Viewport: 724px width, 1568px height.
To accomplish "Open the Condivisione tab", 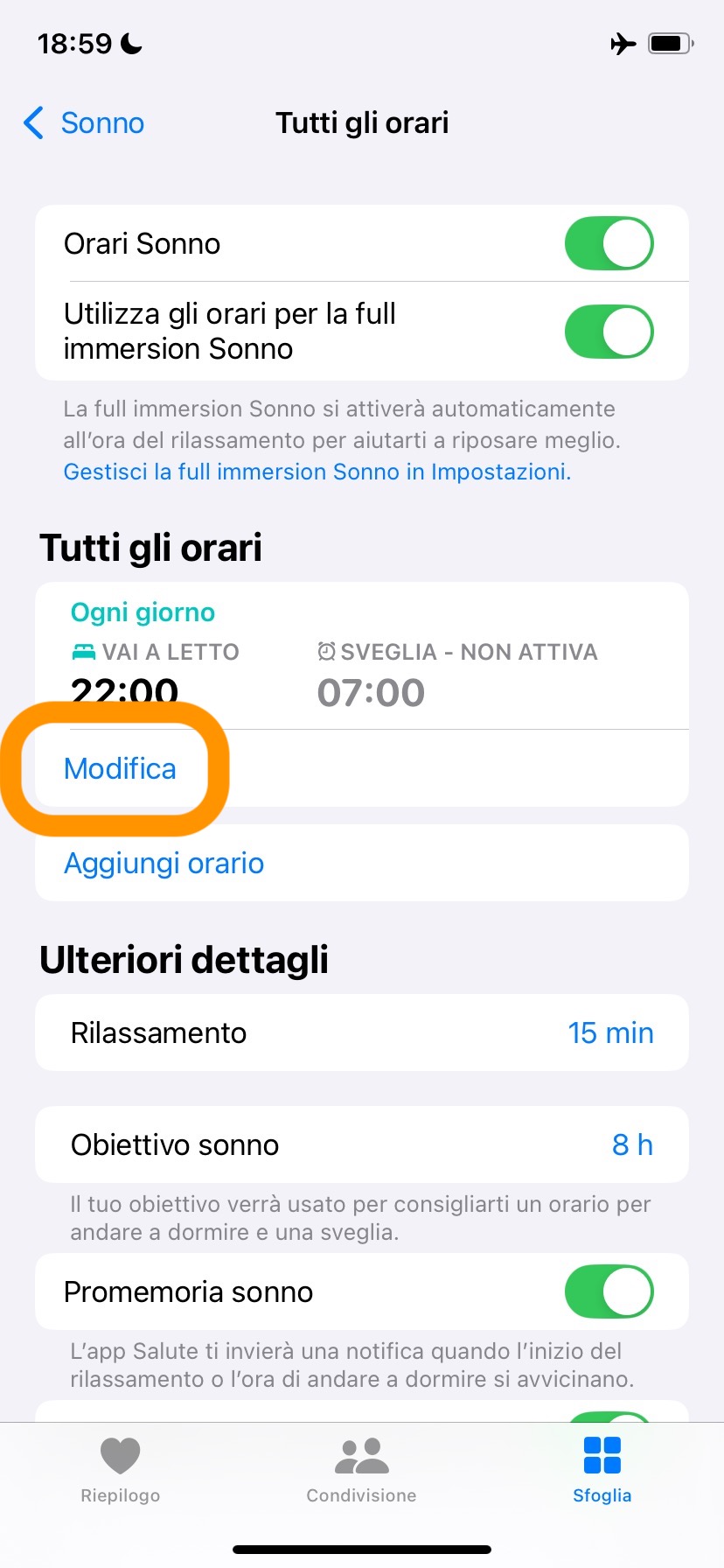I will pos(361,1470).
